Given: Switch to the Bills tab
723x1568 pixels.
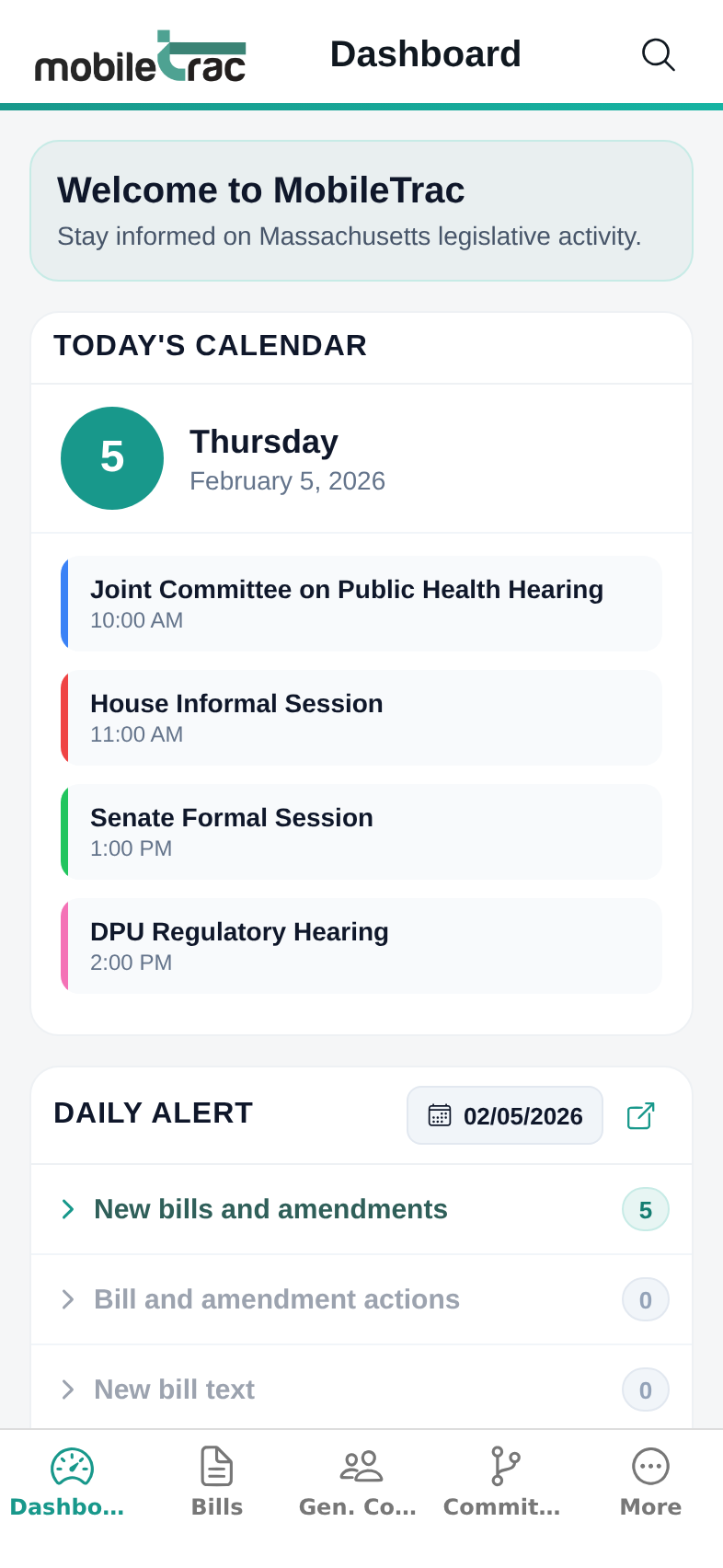Looking at the screenshot, I should click(217, 1482).
